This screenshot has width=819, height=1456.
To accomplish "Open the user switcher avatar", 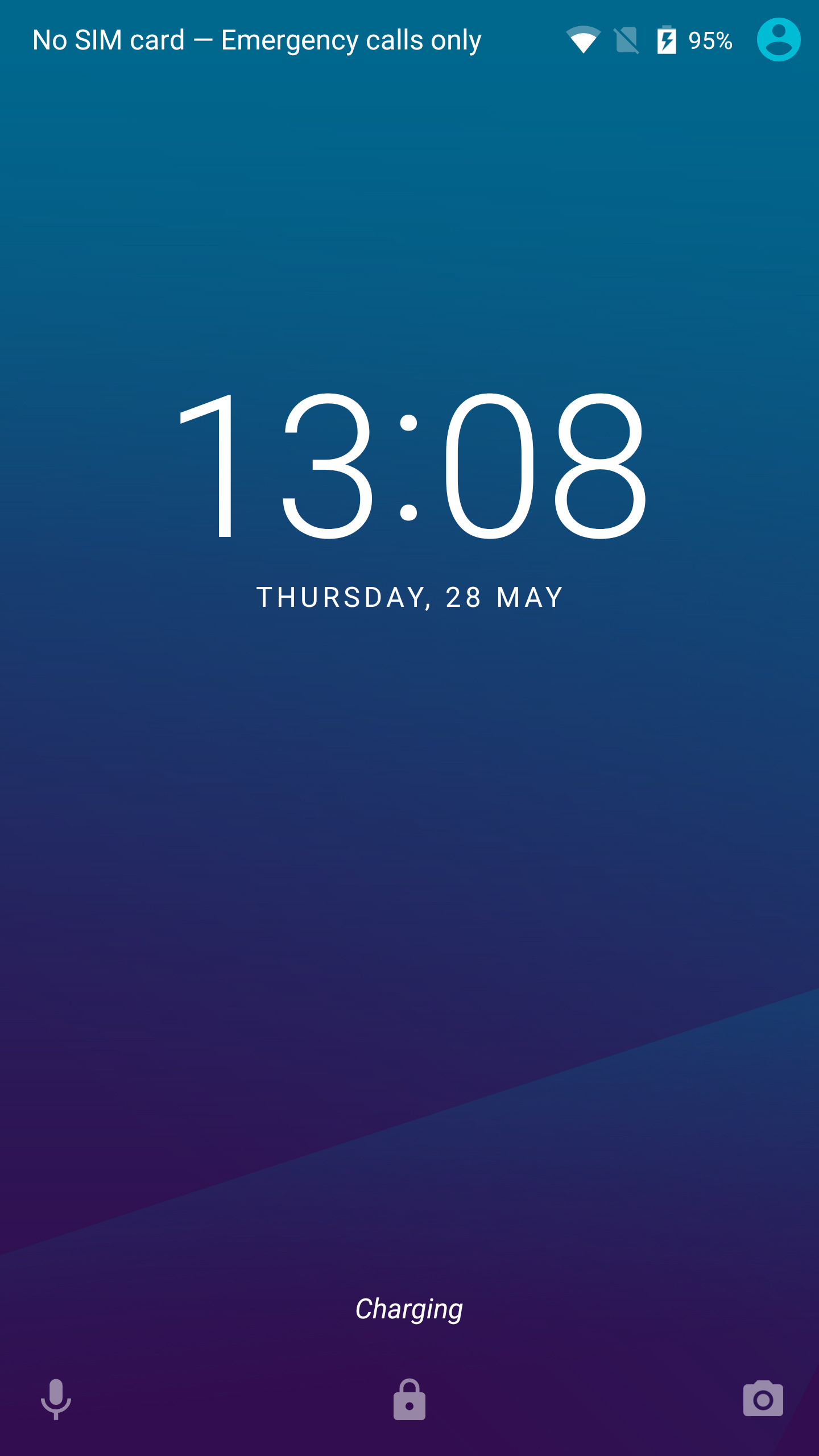I will [x=779, y=40].
